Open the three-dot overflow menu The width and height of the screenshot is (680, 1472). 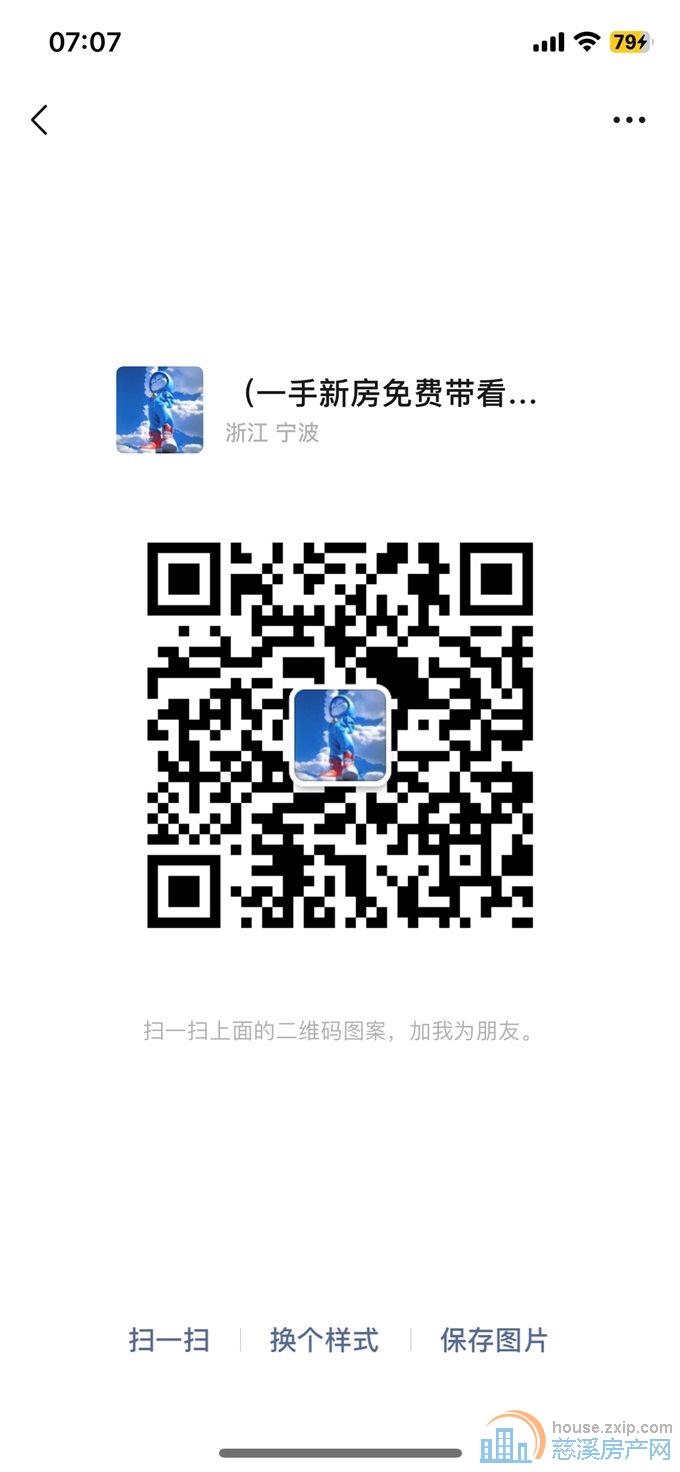(629, 120)
